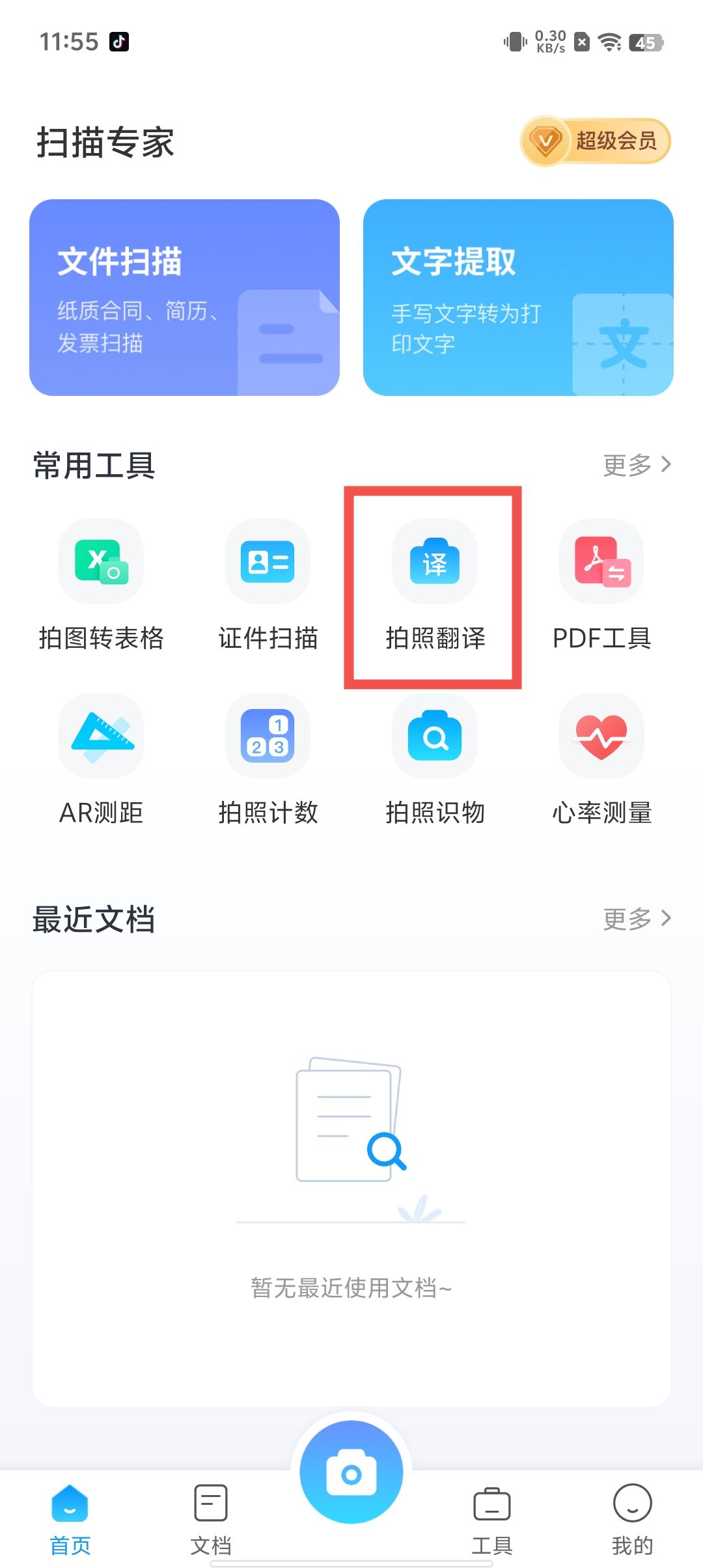Select the 证件扫描 tool
Screen dimensions: 703x1568
[268, 584]
